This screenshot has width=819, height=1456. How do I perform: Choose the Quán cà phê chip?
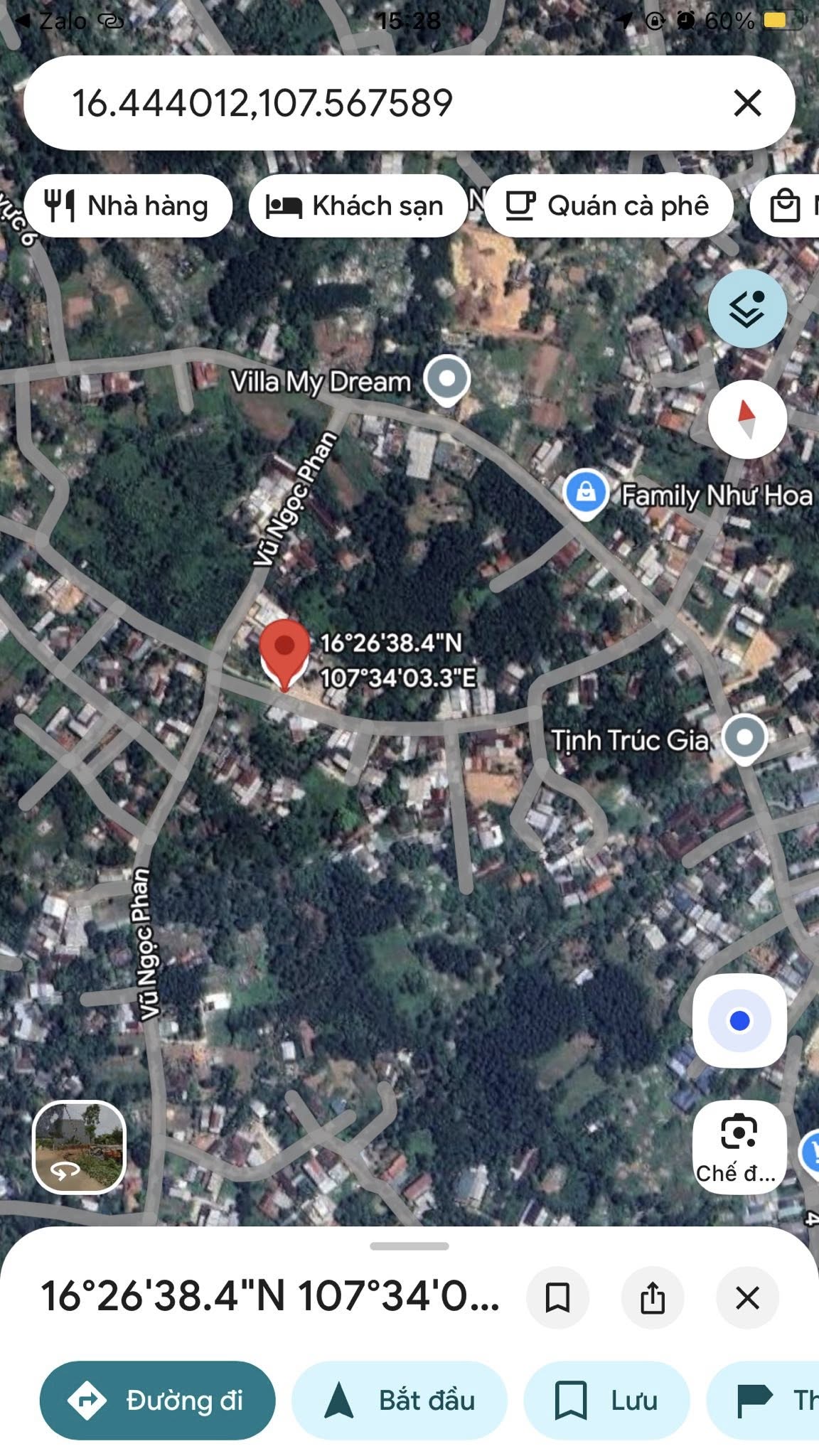pos(609,206)
